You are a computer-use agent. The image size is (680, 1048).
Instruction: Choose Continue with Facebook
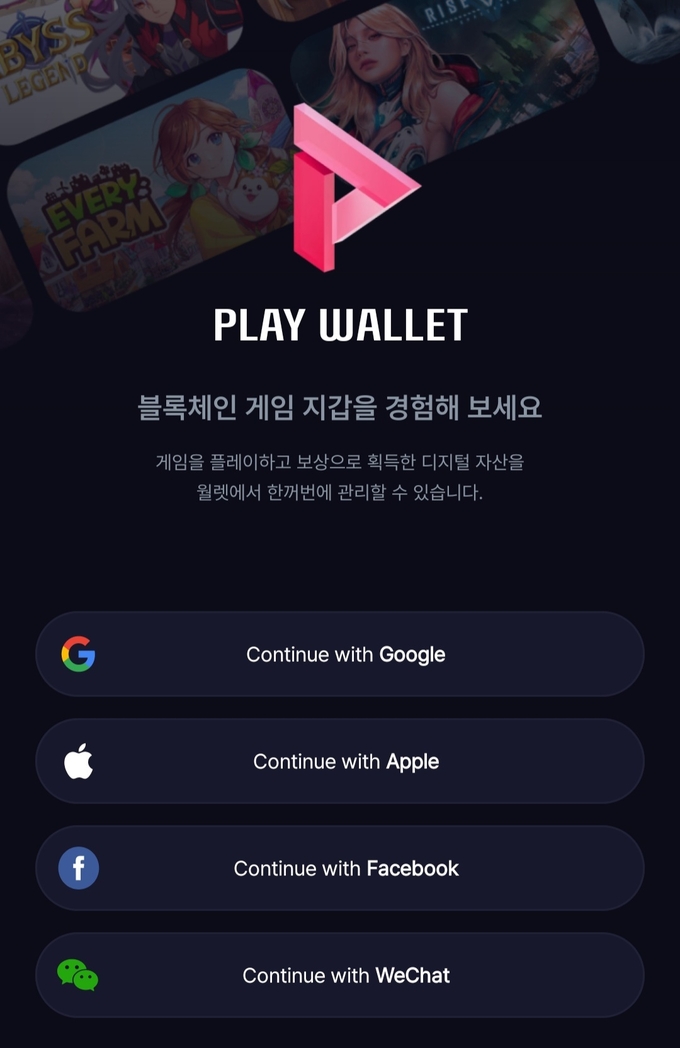340,868
